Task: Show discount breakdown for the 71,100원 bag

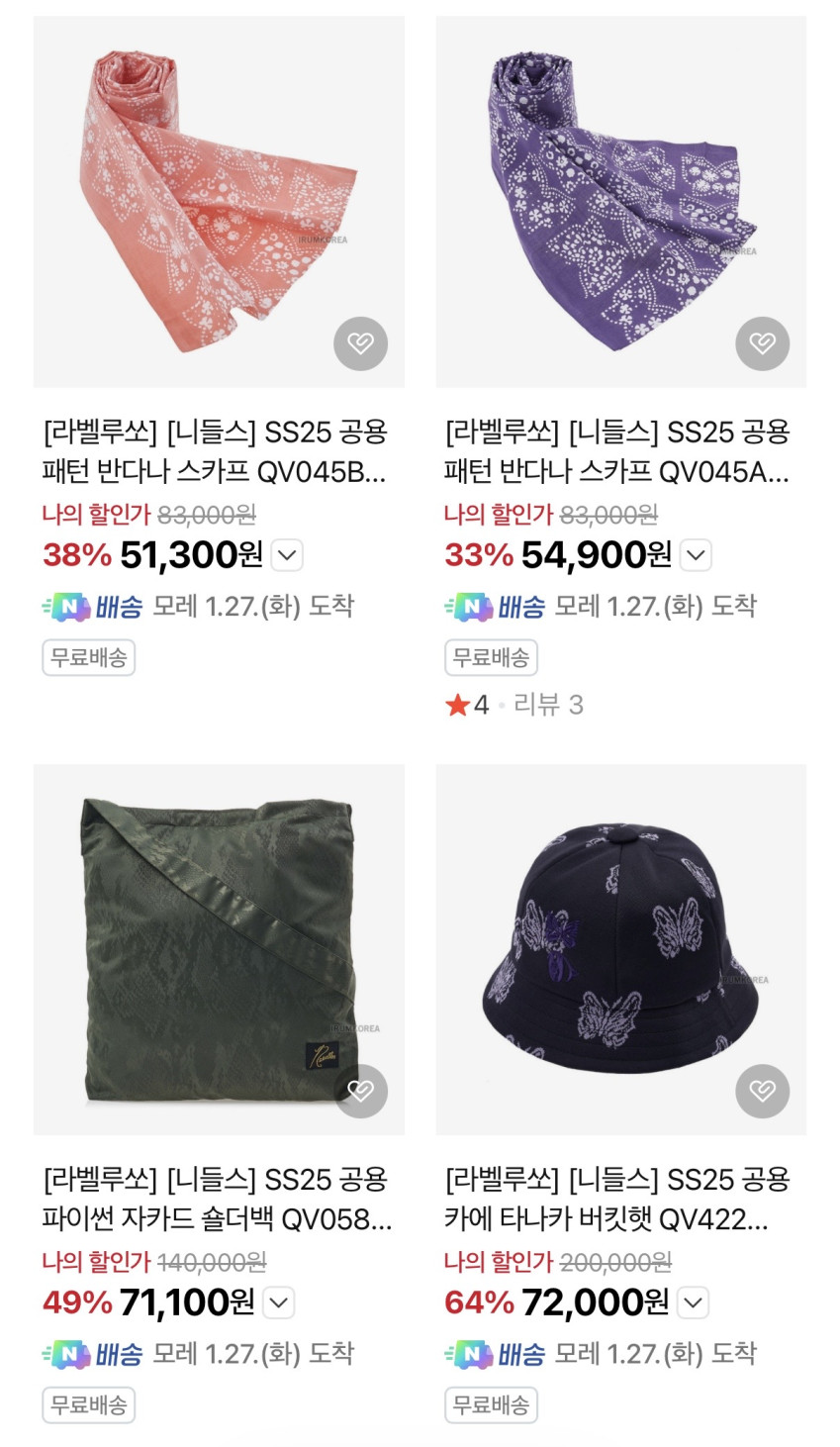Action: (x=279, y=1302)
